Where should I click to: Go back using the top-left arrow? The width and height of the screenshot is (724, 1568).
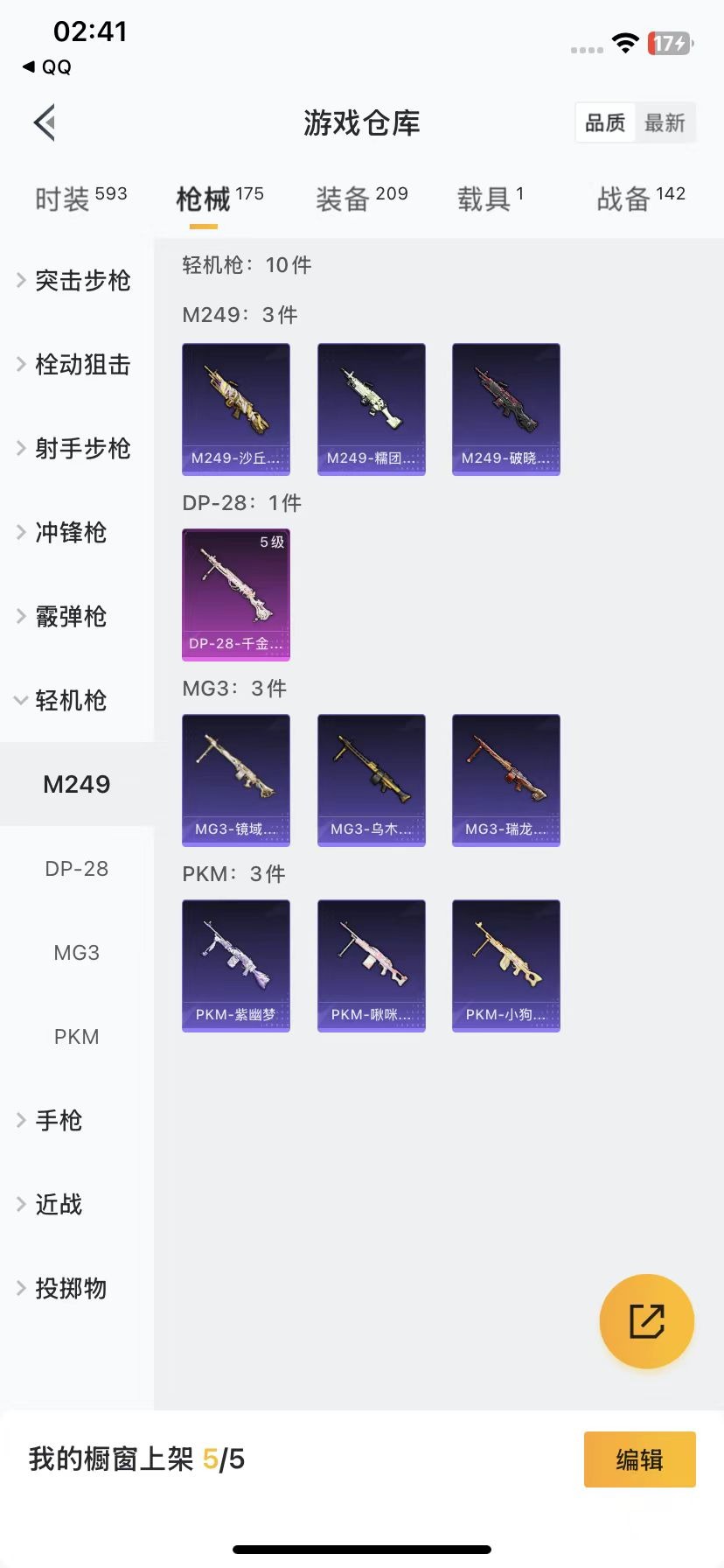tap(45, 122)
